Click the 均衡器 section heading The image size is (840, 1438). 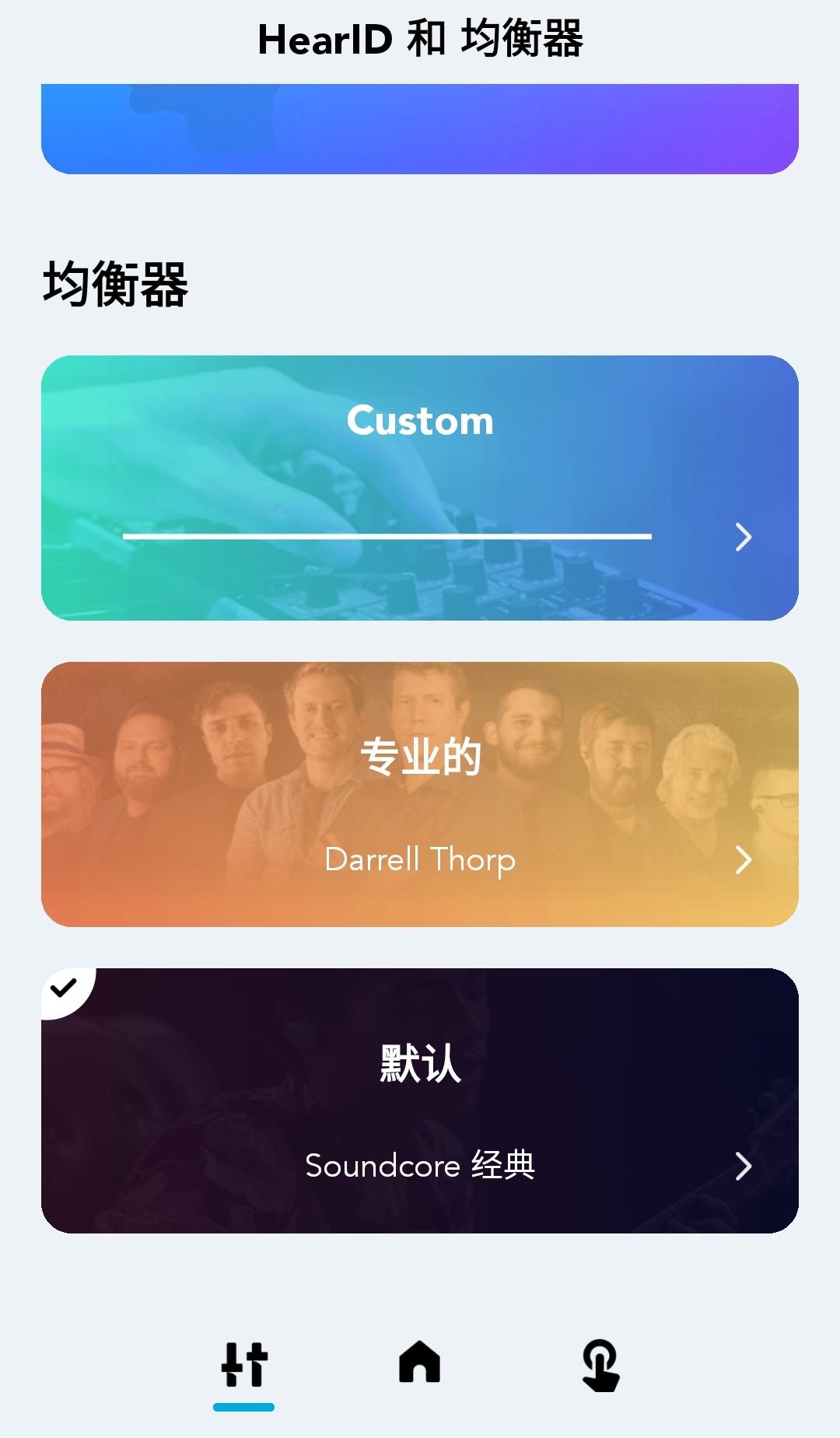[117, 284]
